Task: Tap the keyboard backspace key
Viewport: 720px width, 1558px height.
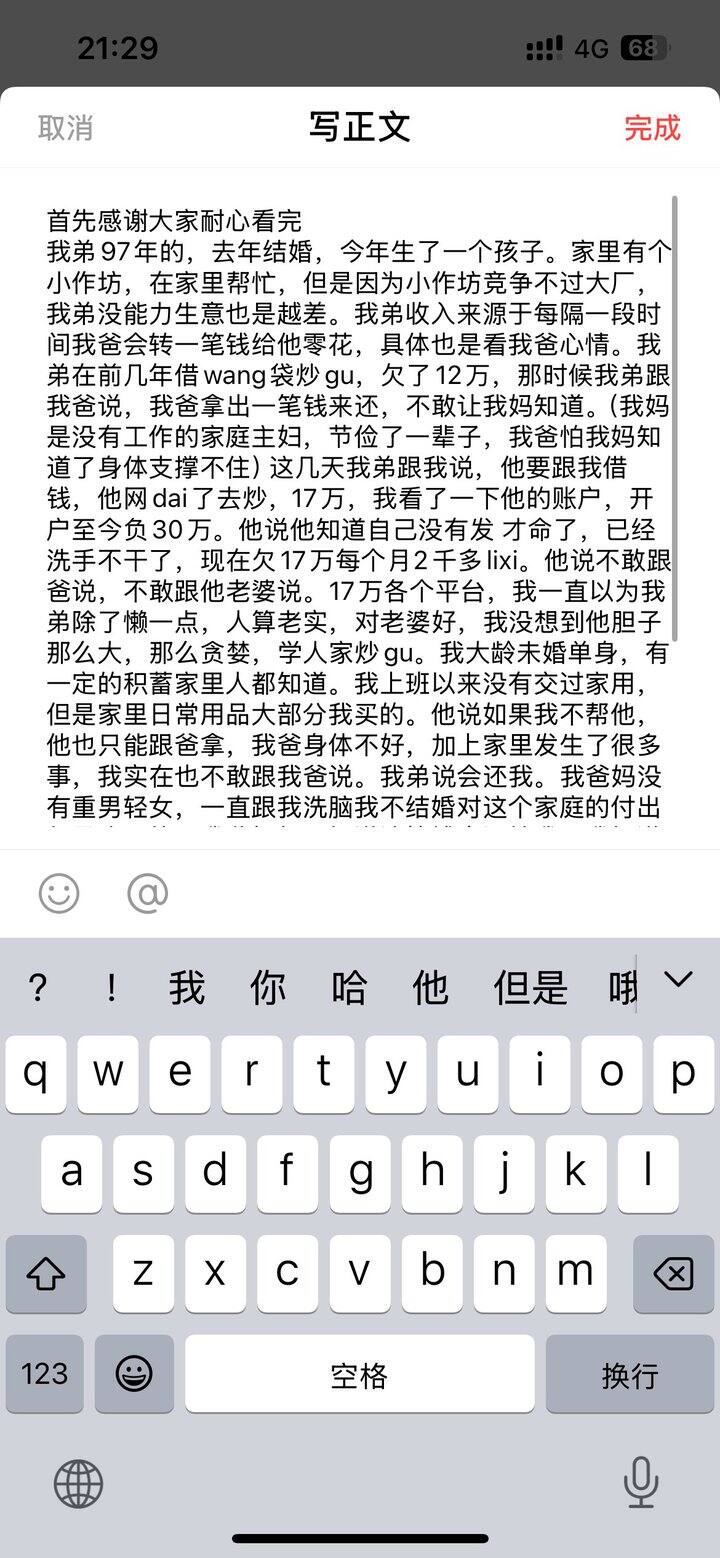Action: 673,1274
